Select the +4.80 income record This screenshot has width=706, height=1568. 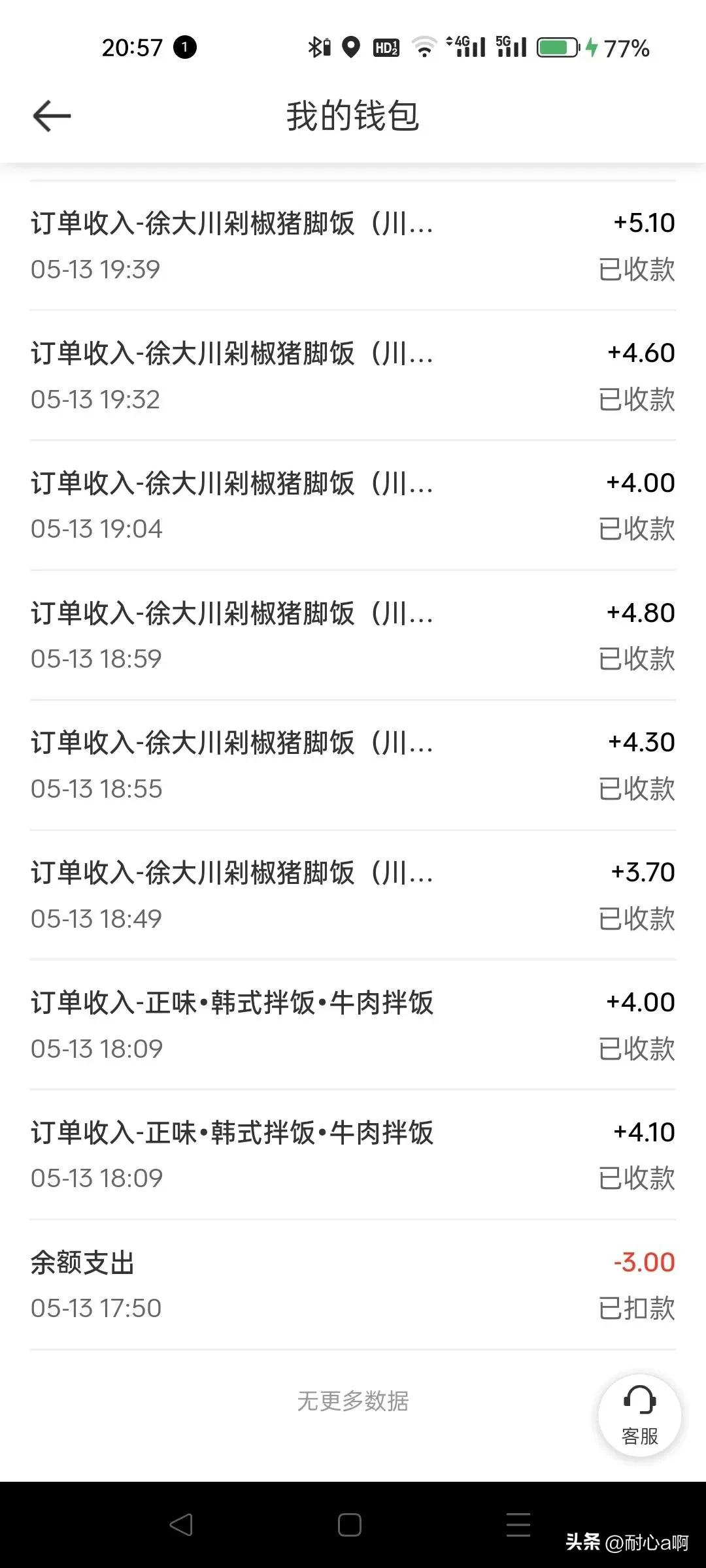[x=353, y=636]
